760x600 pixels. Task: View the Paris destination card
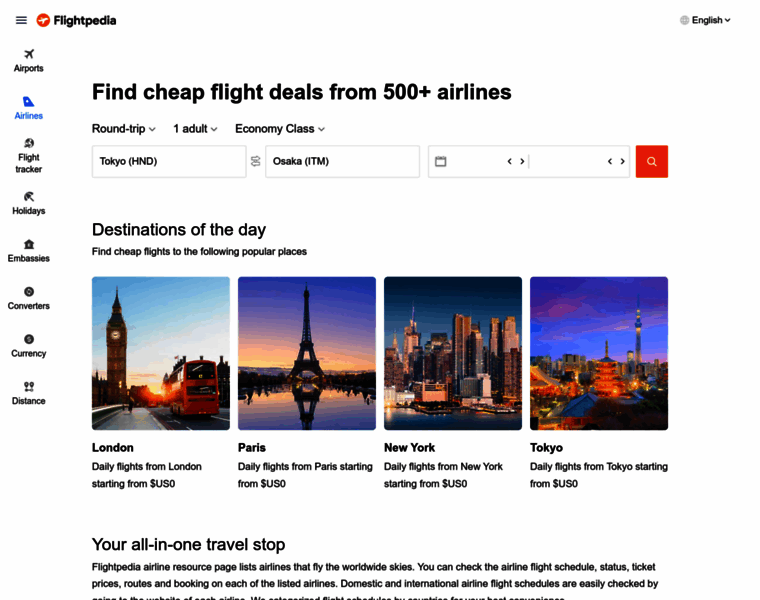(x=306, y=353)
